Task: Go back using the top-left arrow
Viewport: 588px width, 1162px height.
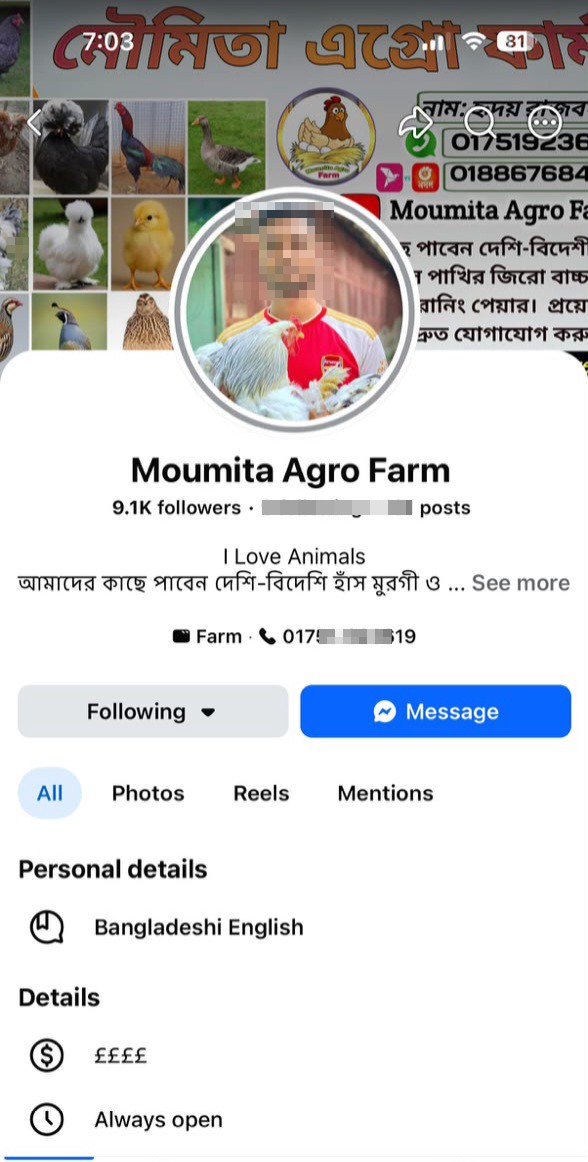Action: pyautogui.click(x=34, y=122)
